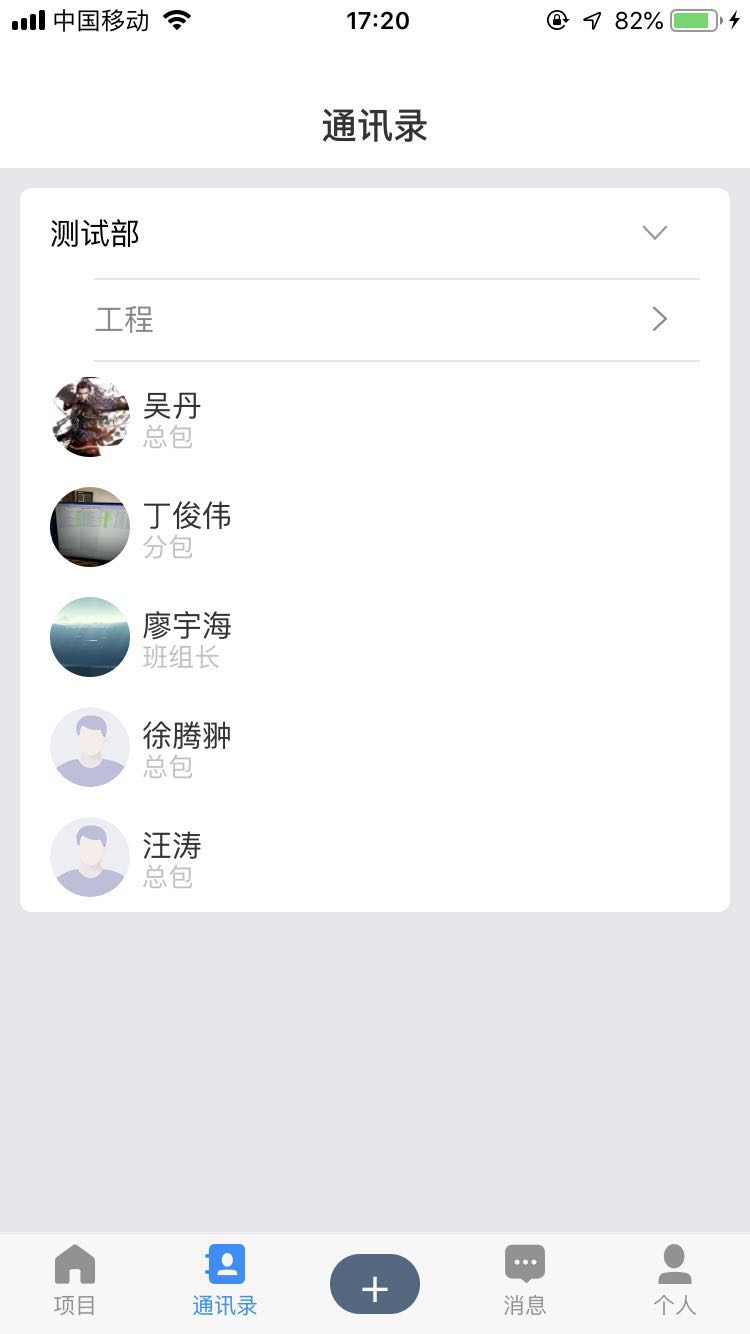Tap the plus add button

click(x=375, y=1284)
